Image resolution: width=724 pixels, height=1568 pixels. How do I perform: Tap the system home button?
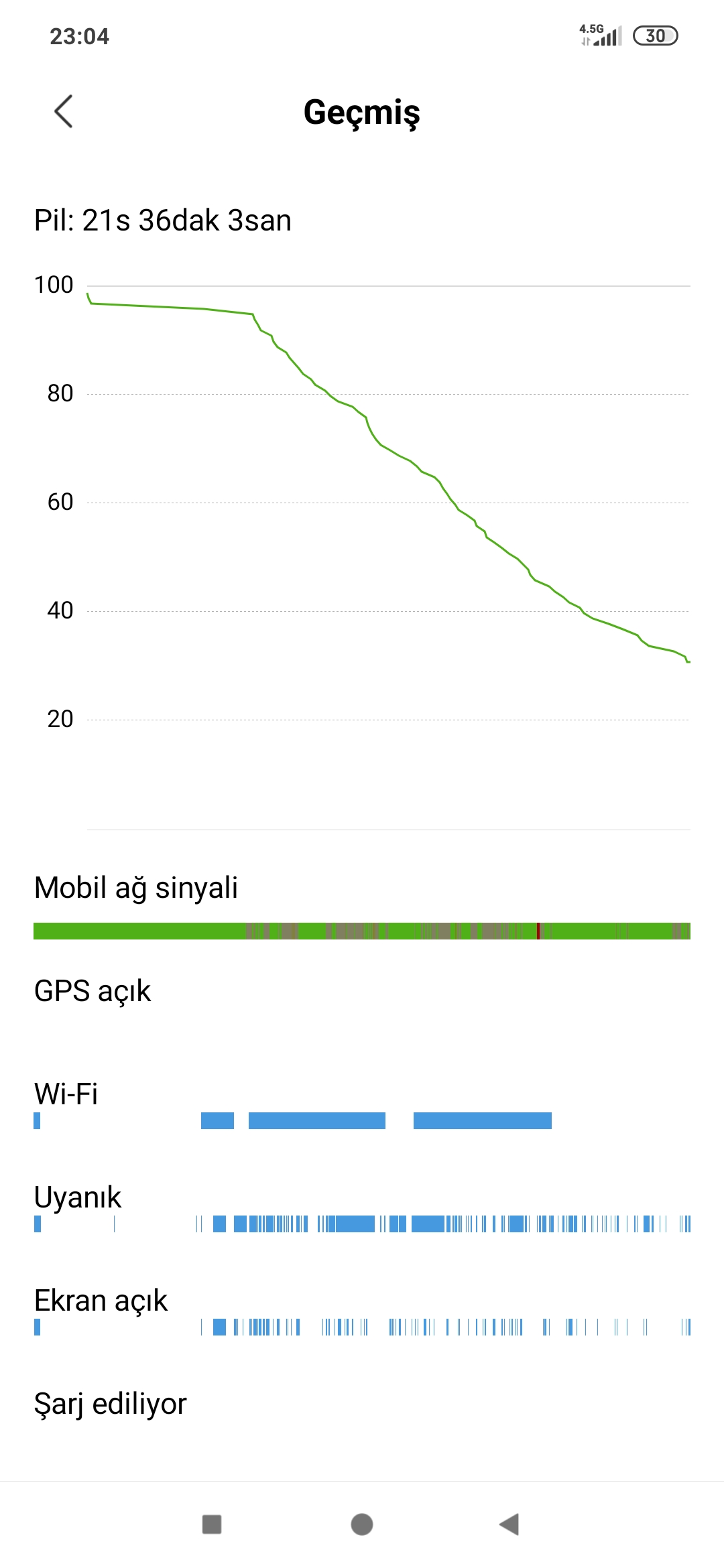point(362,1524)
